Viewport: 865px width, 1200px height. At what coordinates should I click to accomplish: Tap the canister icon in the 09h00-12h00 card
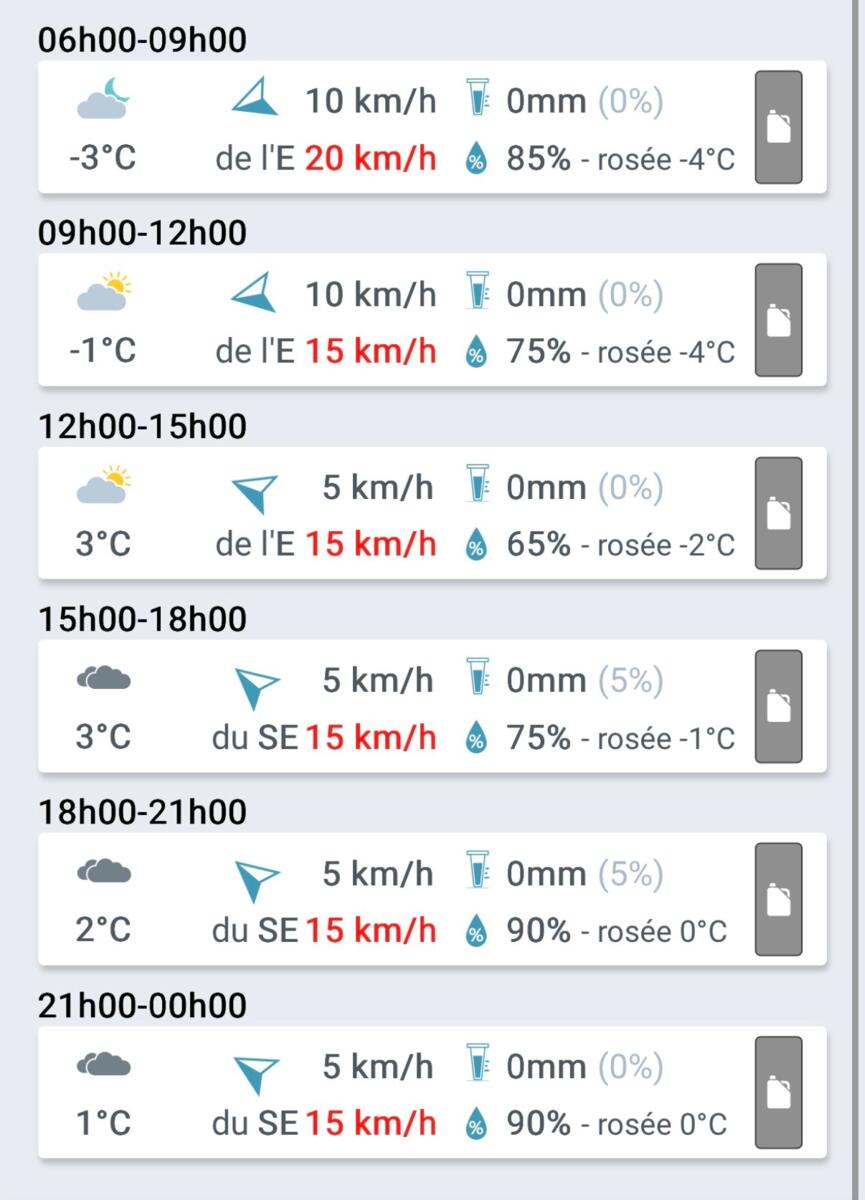pos(778,320)
